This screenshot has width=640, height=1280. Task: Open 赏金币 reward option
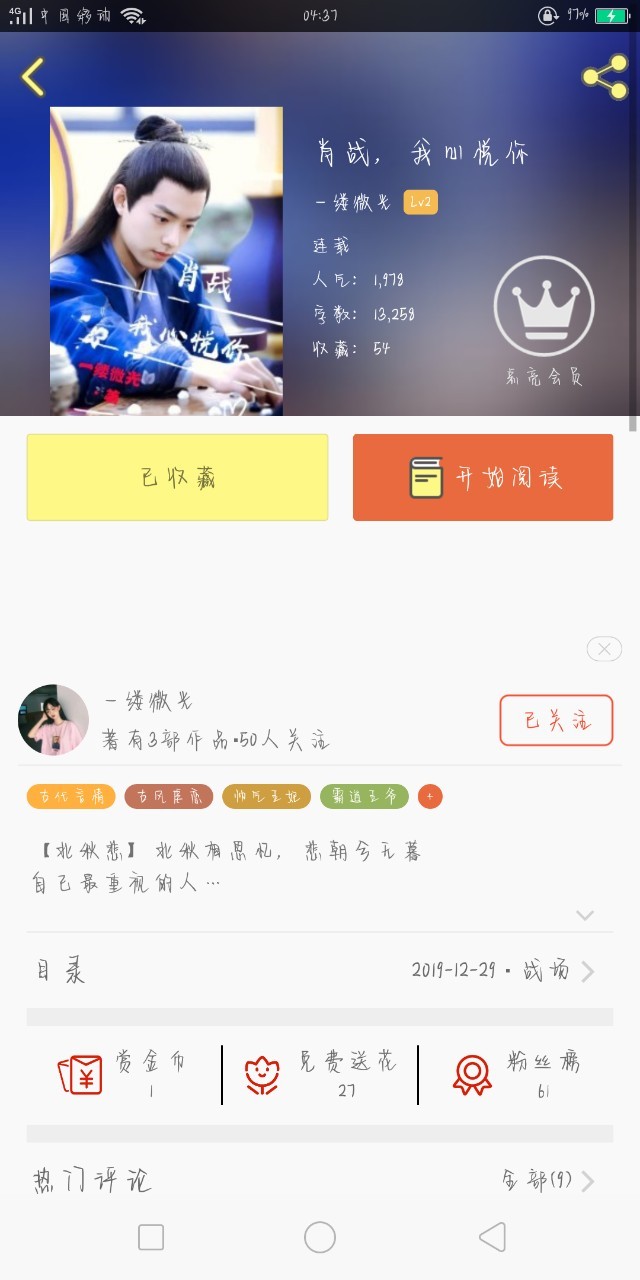click(x=122, y=1074)
